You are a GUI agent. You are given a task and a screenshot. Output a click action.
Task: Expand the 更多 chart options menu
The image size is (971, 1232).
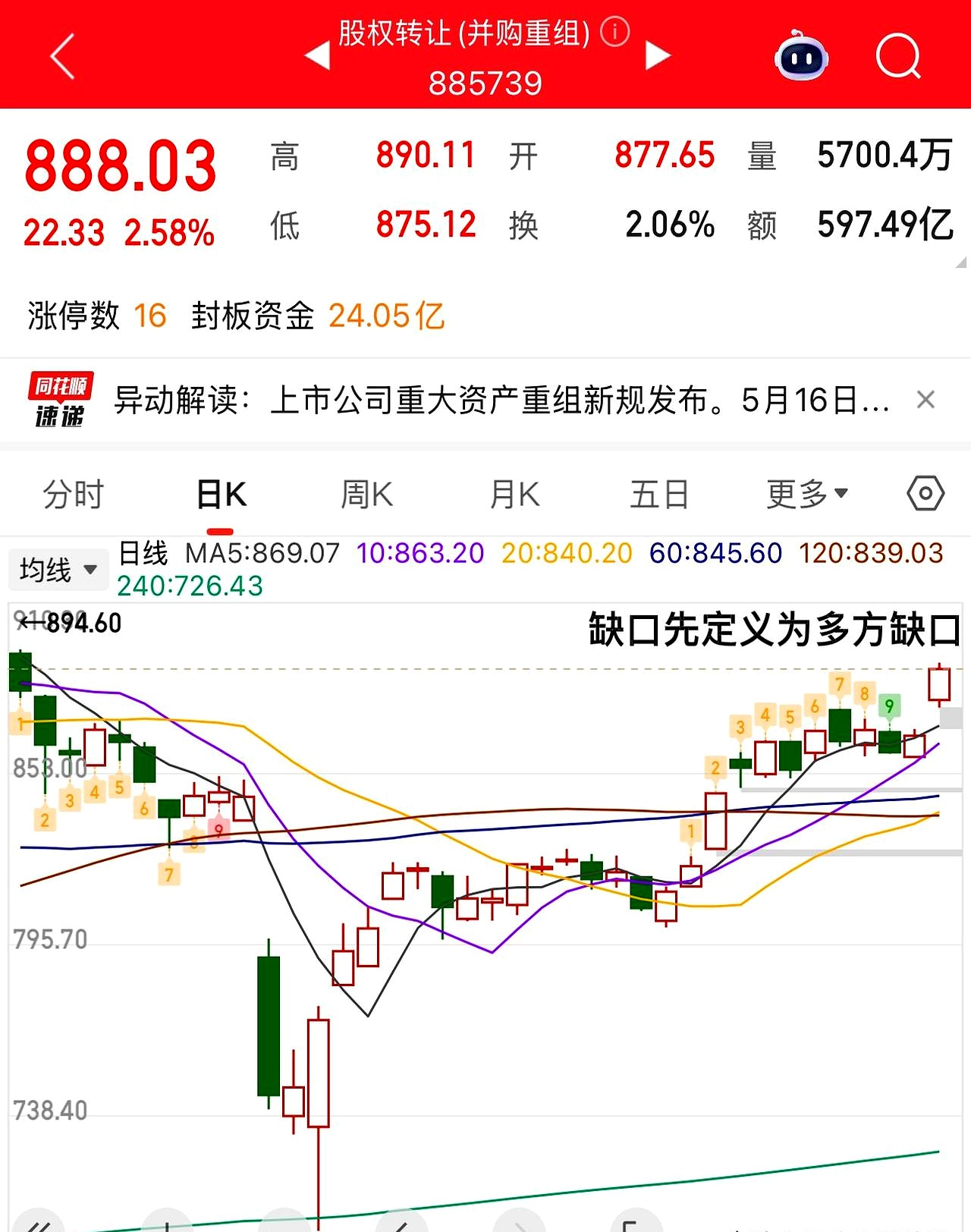(x=806, y=492)
